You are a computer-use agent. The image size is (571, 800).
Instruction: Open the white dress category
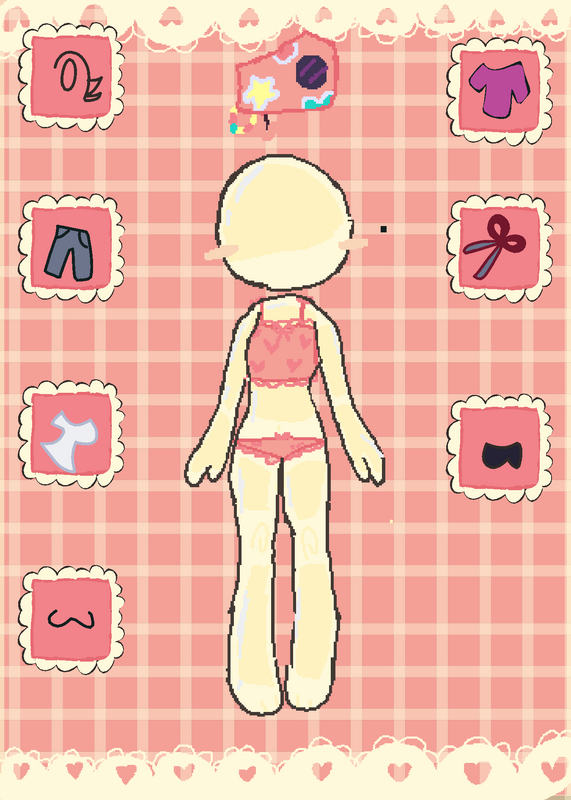[71, 434]
